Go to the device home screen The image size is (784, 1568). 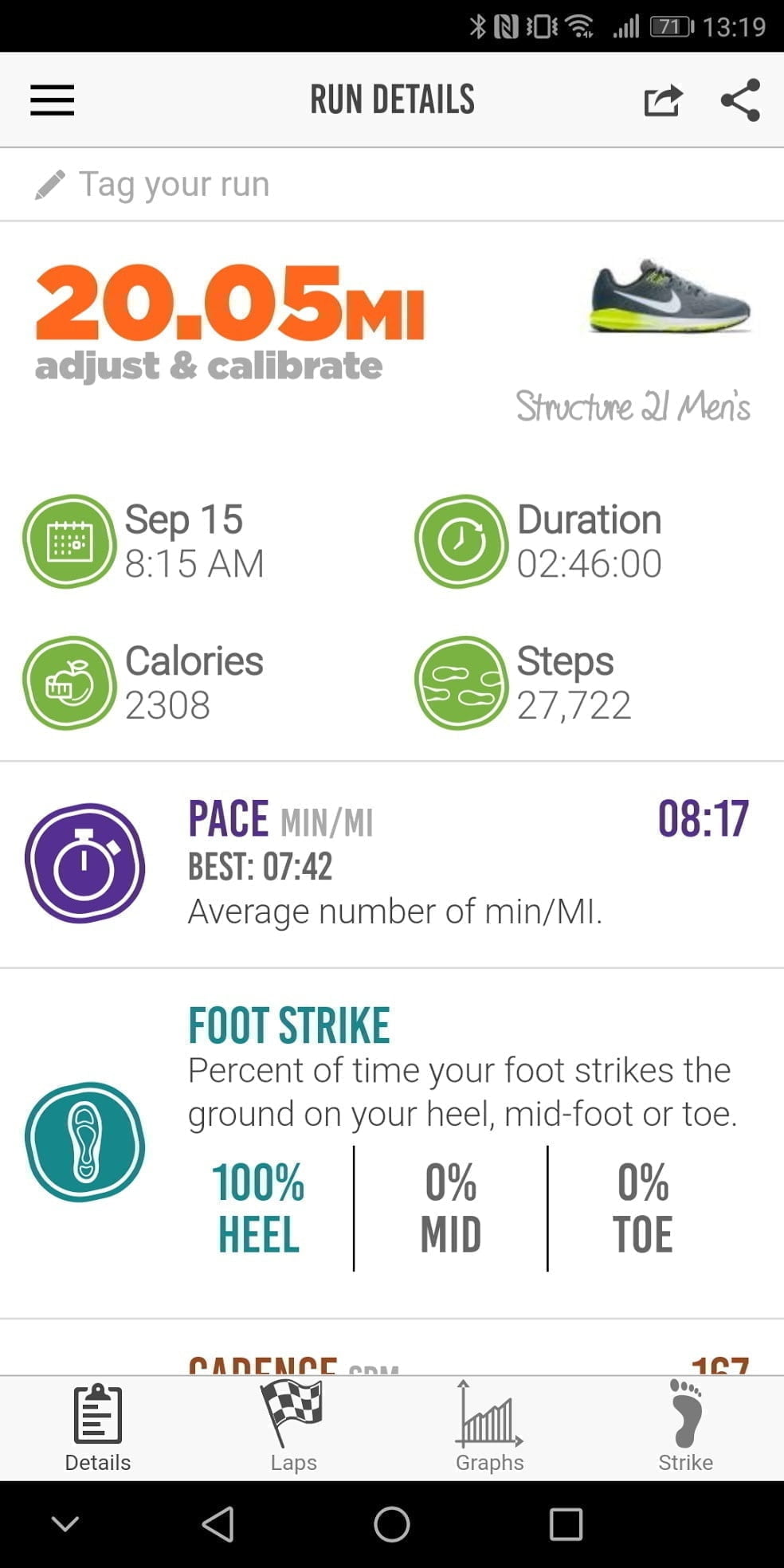(392, 1524)
